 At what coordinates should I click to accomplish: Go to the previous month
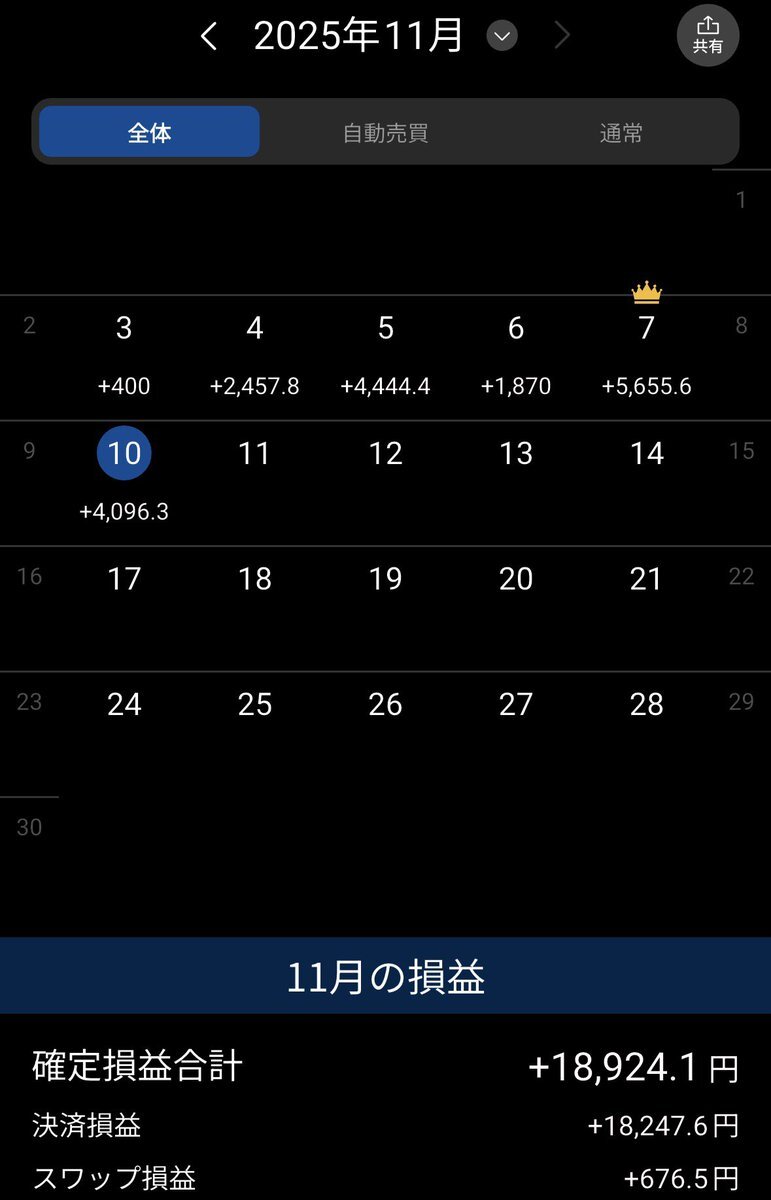pos(208,38)
